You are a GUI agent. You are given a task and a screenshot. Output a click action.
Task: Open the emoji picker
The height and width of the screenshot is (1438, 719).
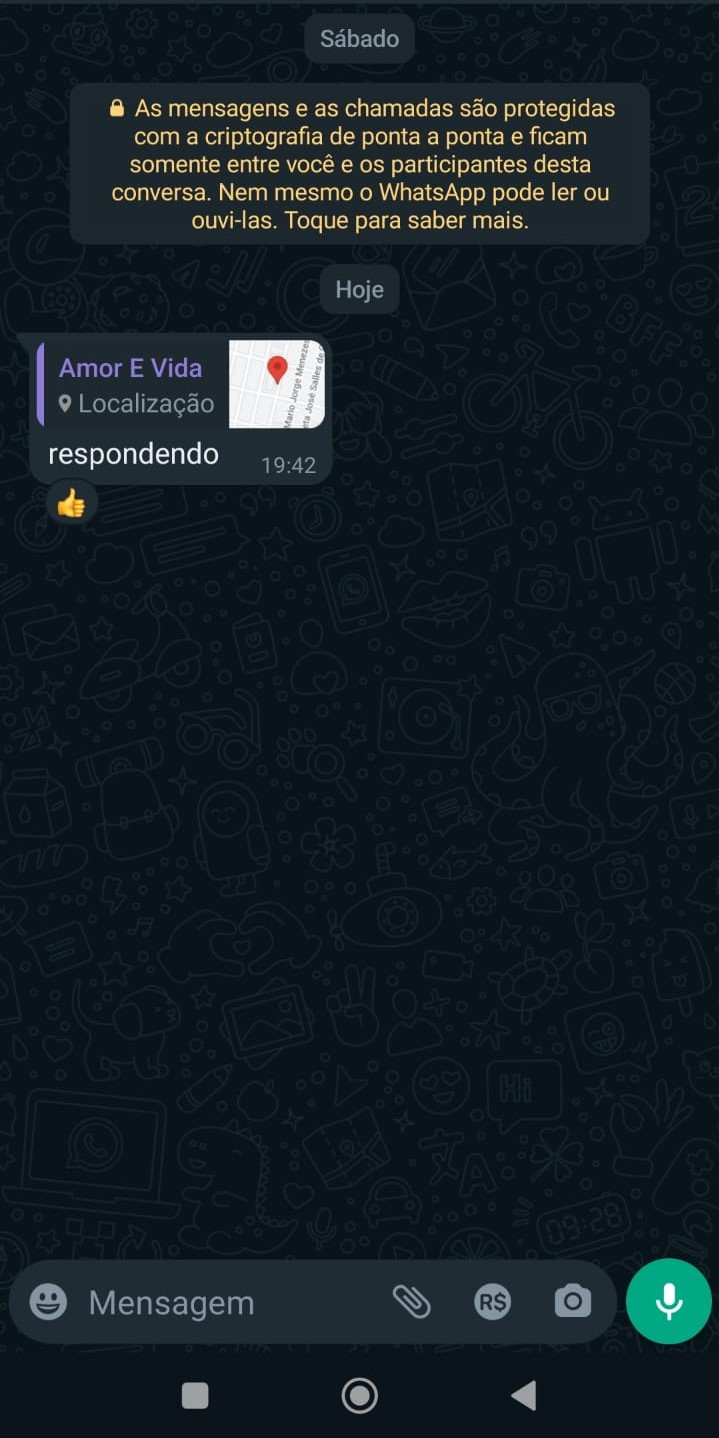point(48,1301)
